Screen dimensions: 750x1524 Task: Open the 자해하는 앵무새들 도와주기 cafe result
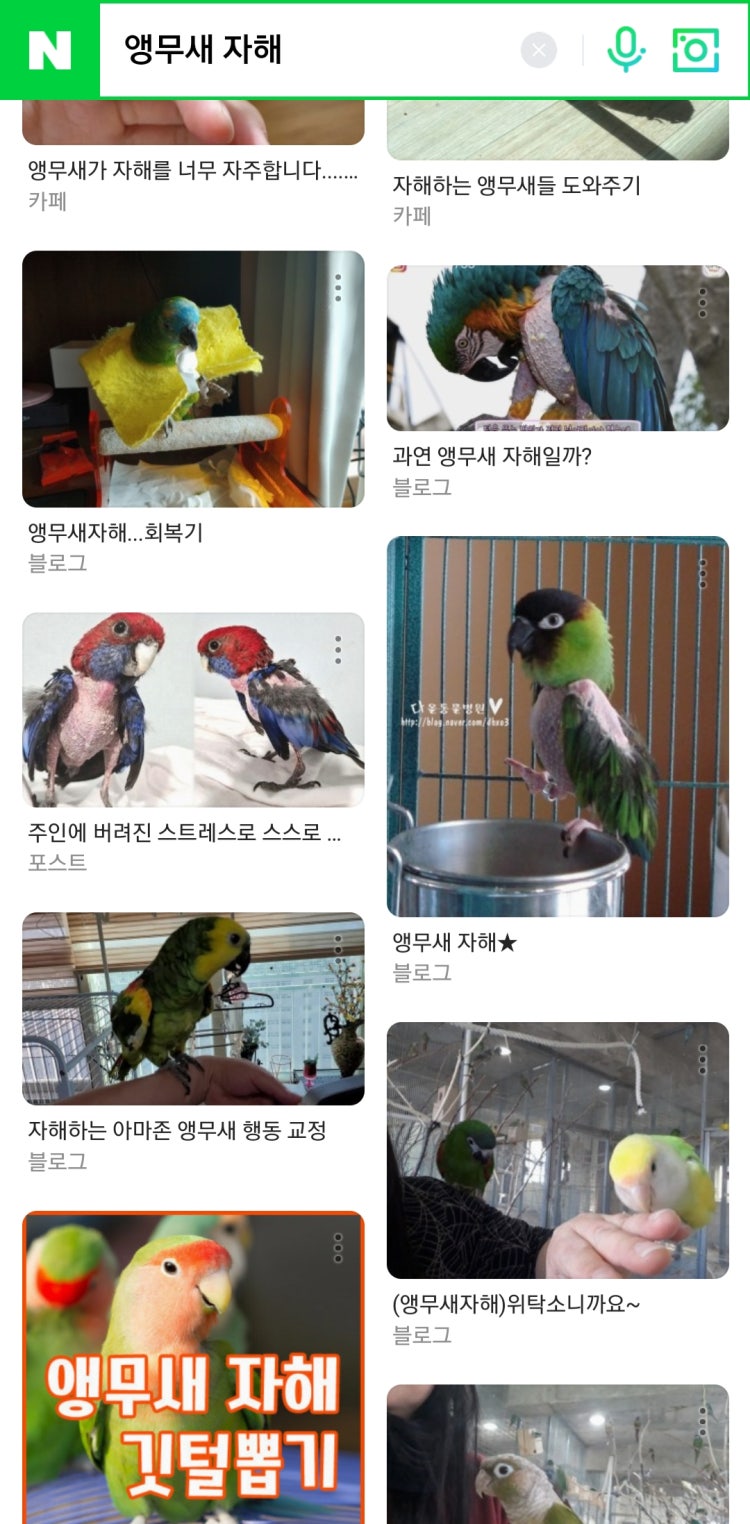(516, 186)
